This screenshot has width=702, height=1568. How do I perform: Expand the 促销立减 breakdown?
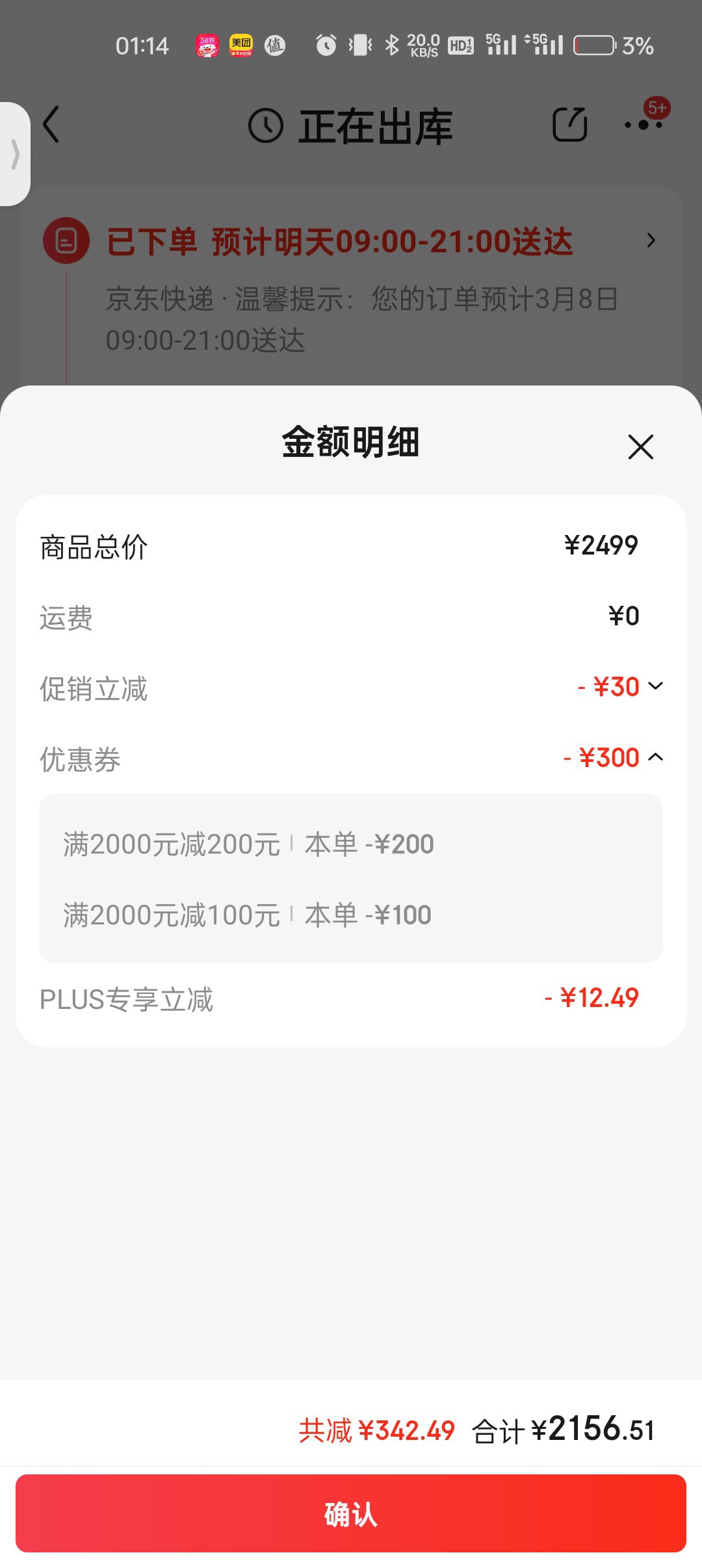pos(656,686)
